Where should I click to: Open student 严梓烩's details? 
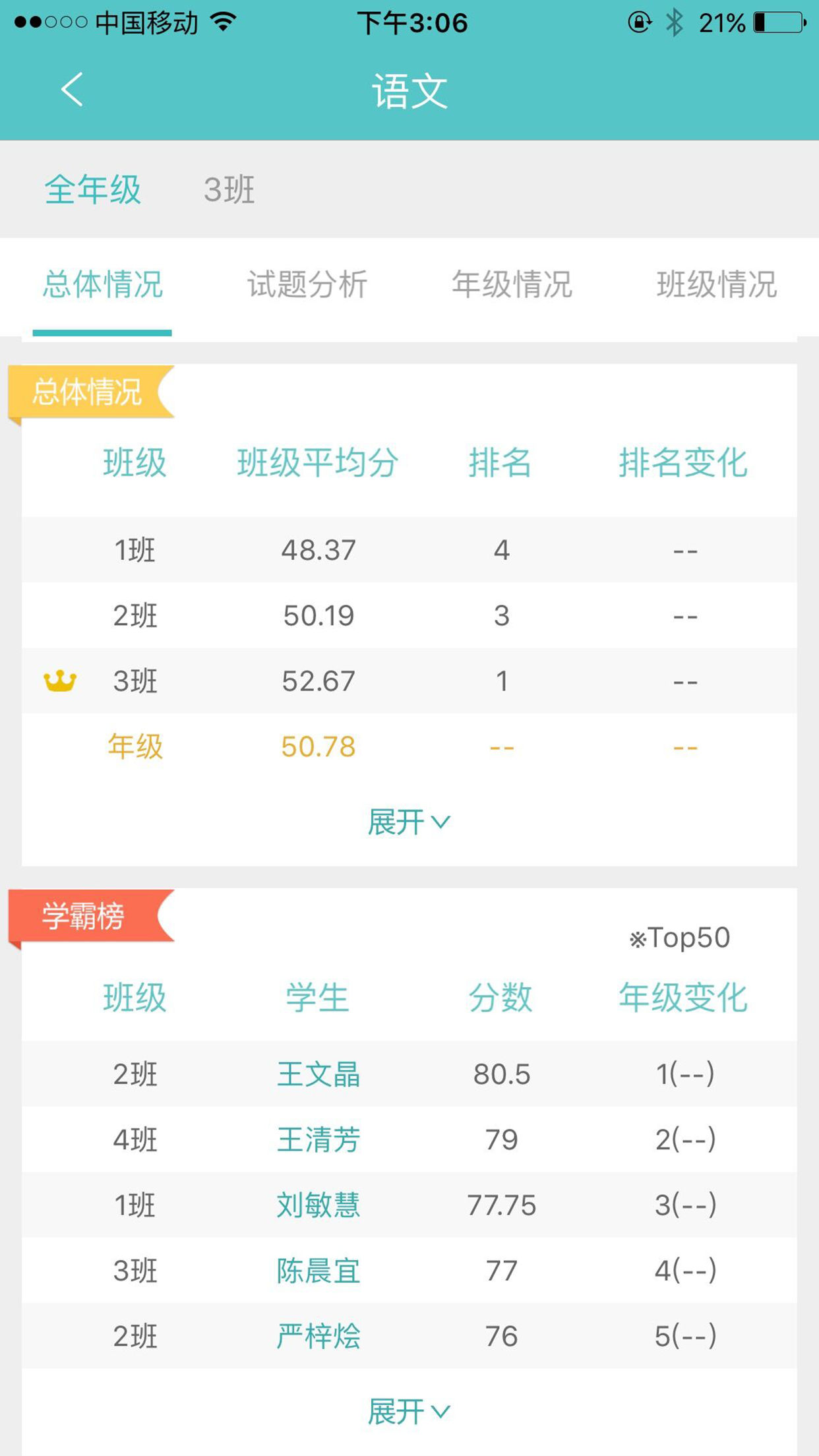point(318,1336)
